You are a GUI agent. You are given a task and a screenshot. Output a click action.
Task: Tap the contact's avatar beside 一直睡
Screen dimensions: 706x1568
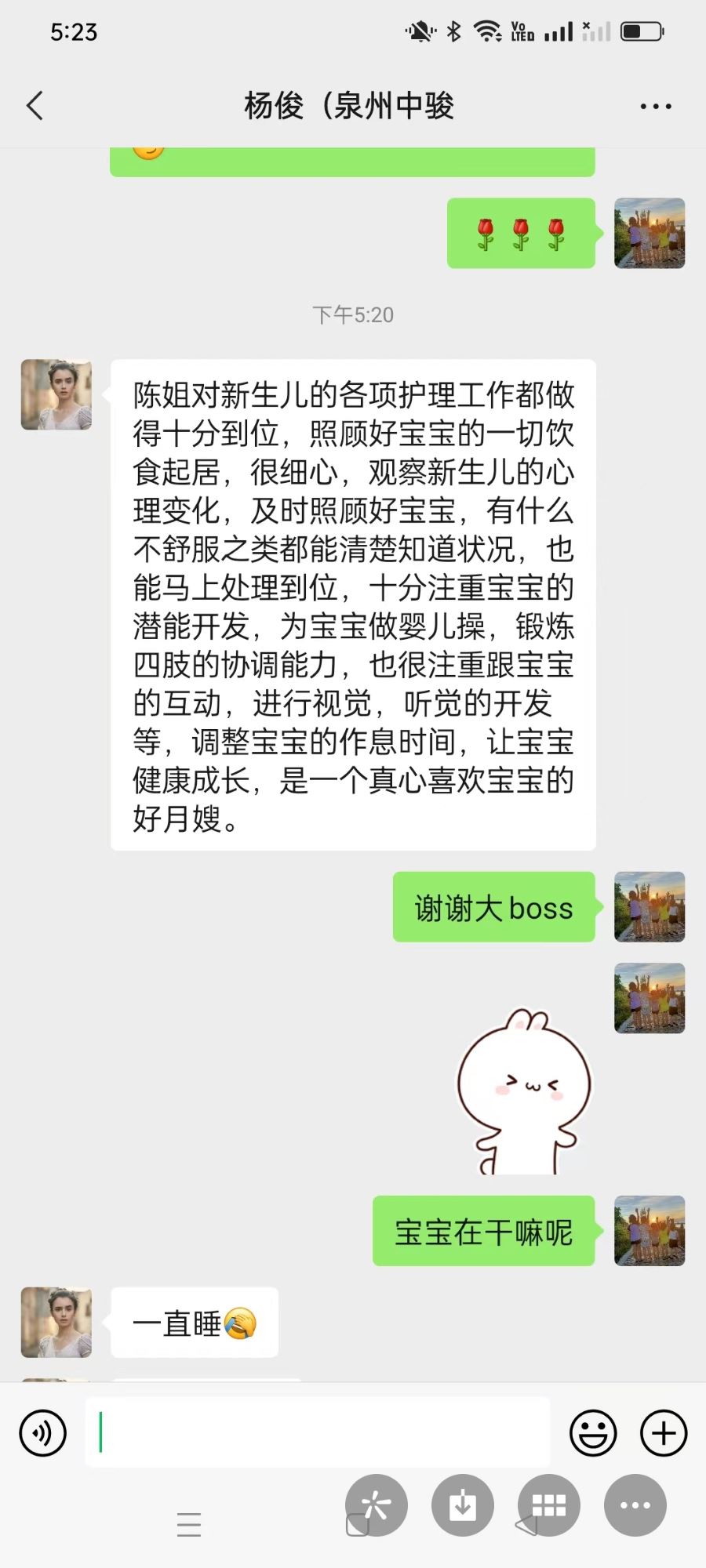(x=56, y=1322)
